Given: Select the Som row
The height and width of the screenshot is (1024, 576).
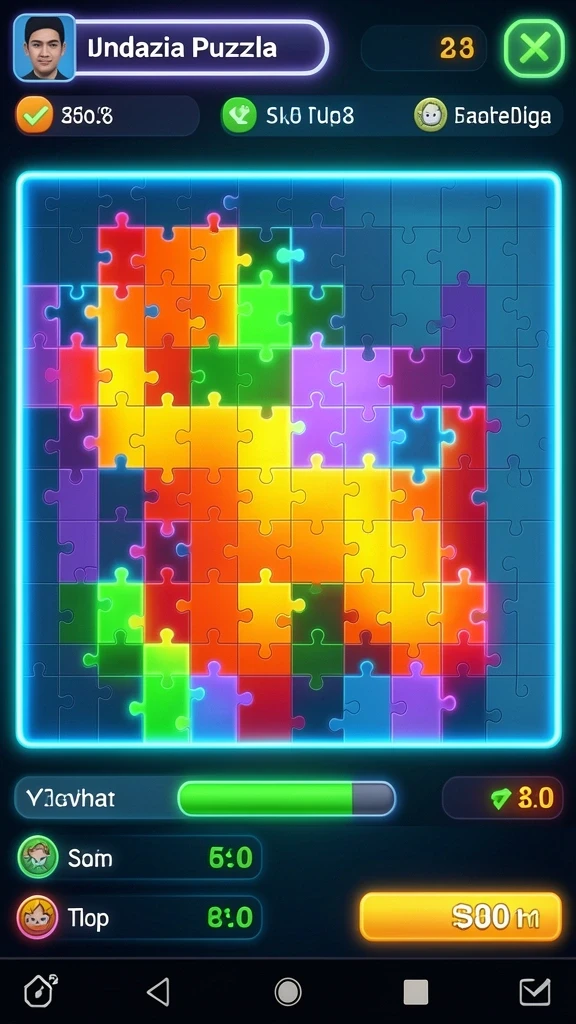Looking at the screenshot, I should pyautogui.click(x=139, y=857).
